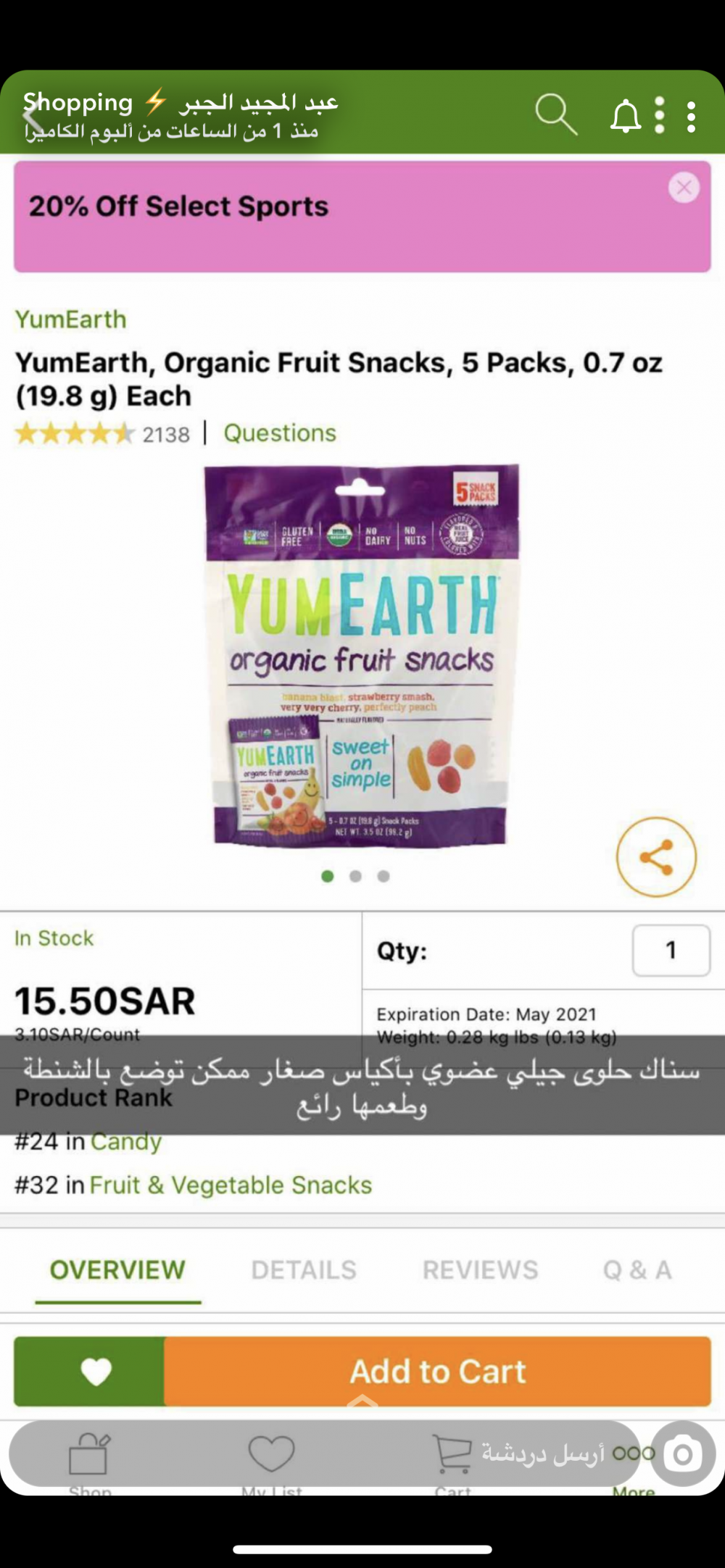Open the story's overflow menu
The height and width of the screenshot is (1568, 725).
pyautogui.click(x=691, y=117)
